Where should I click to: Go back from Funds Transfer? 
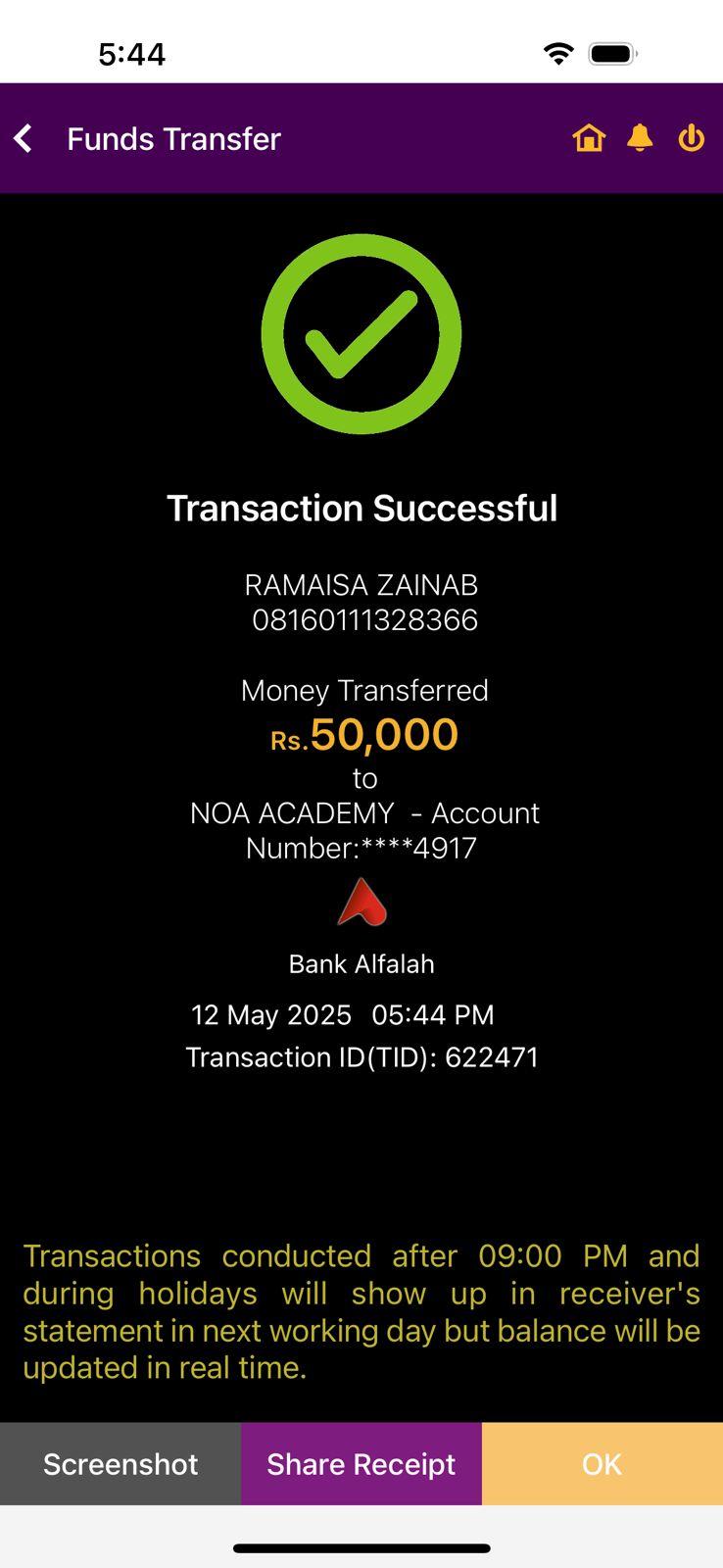pos(24,139)
